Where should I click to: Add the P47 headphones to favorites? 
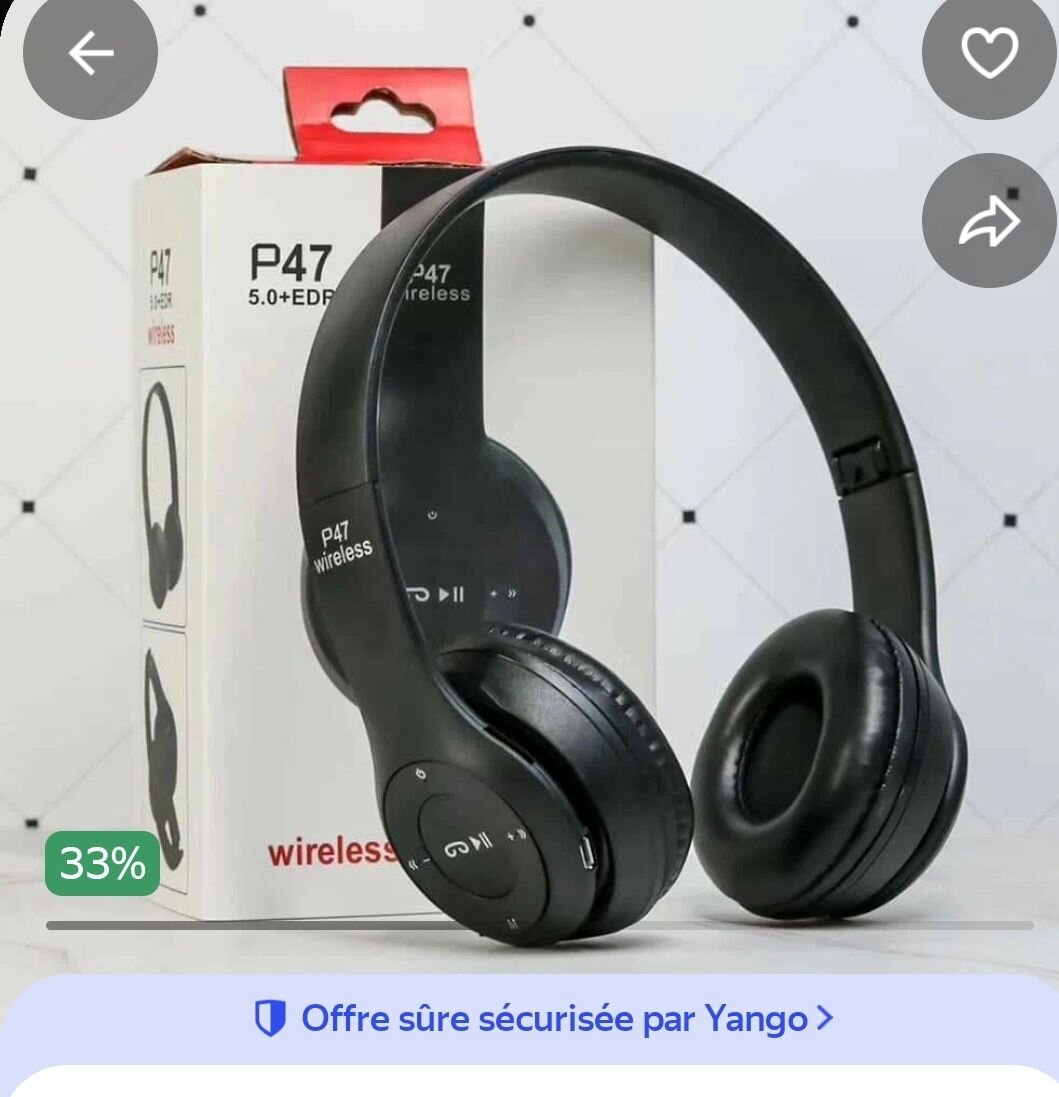pos(989,53)
